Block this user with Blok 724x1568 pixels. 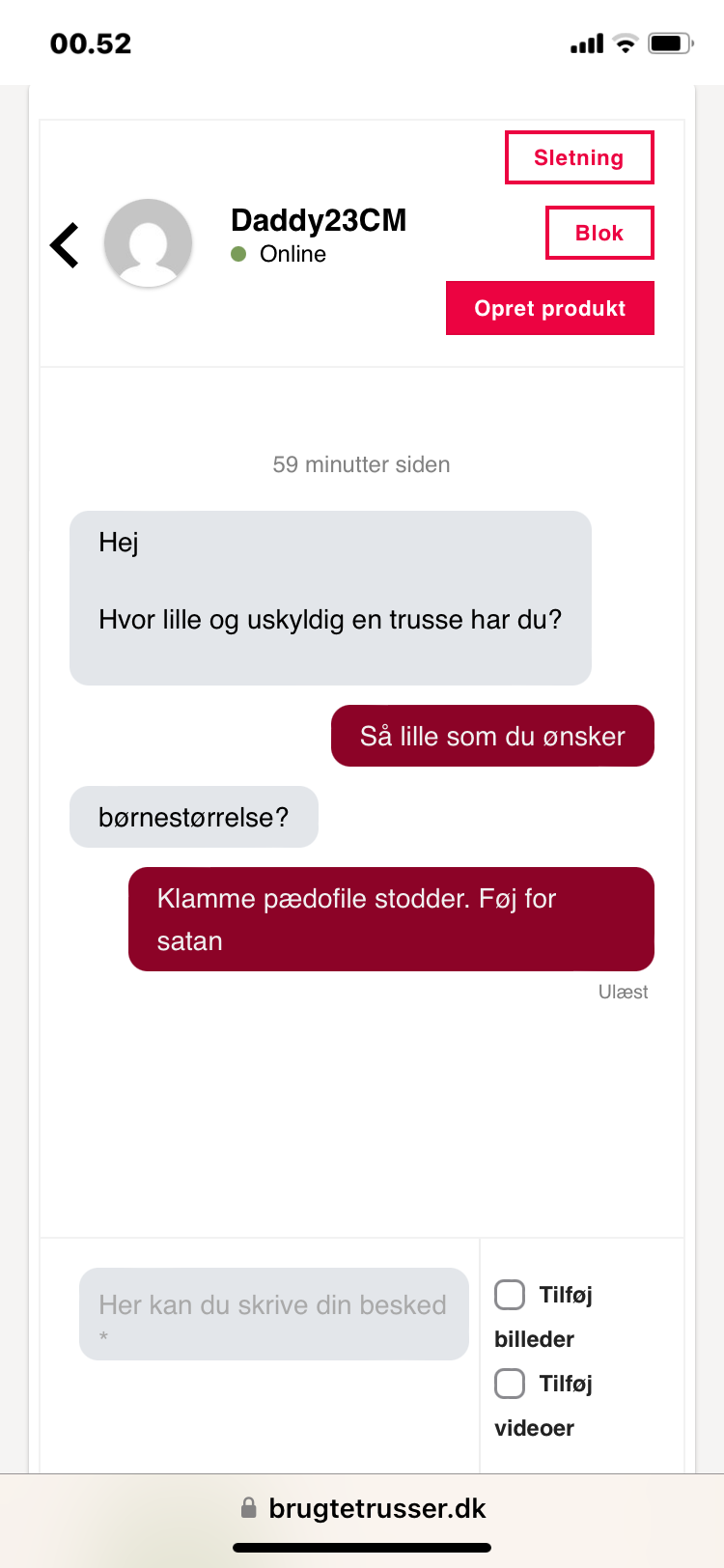click(599, 233)
